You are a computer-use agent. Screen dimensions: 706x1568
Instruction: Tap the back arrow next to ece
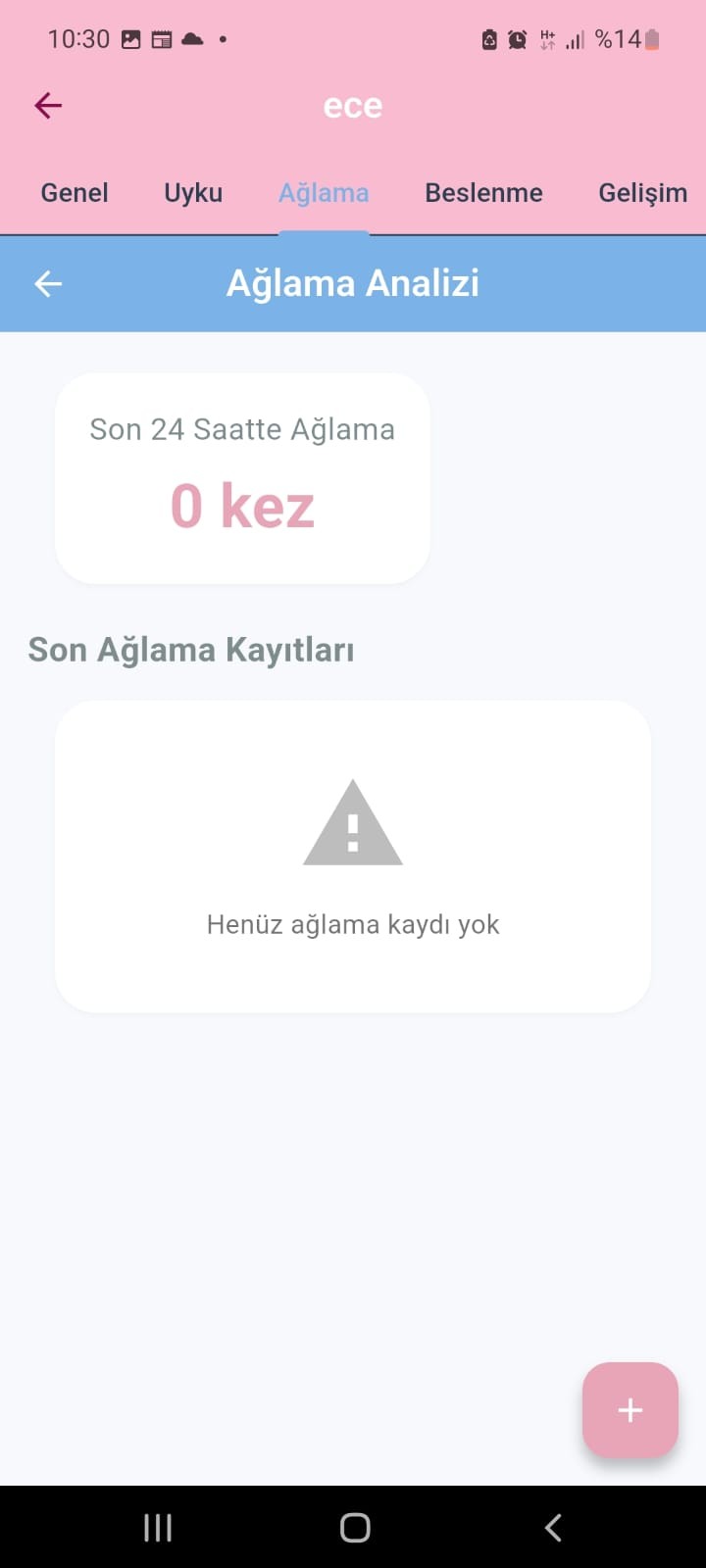48,106
